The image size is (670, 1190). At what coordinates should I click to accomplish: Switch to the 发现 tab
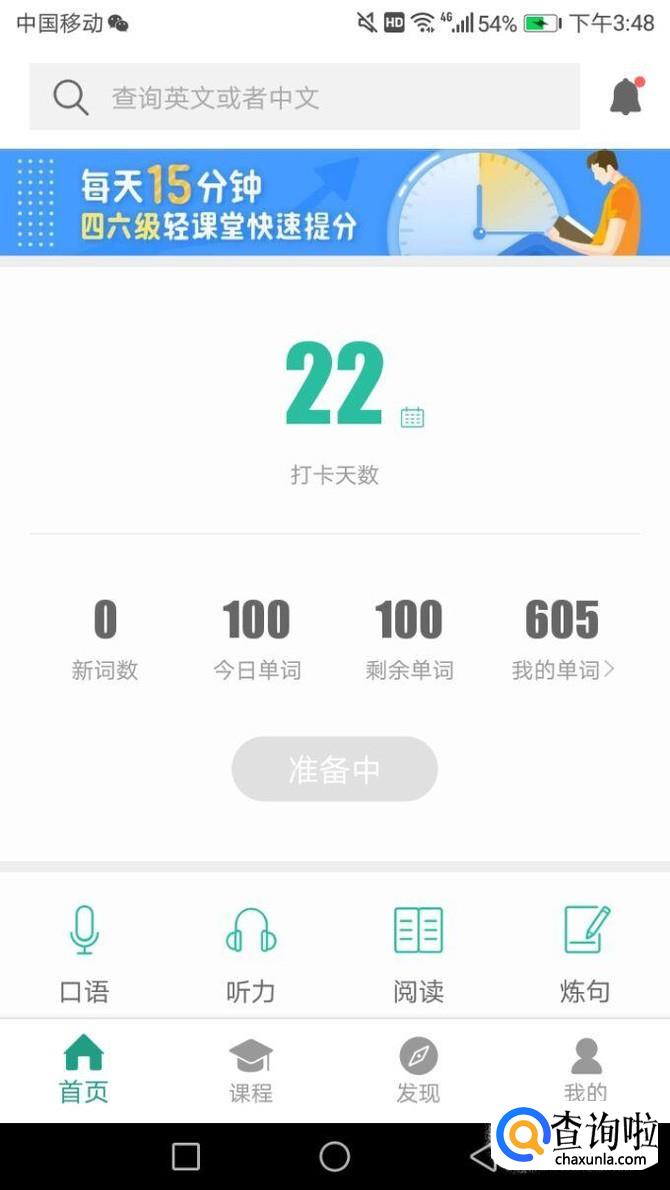tap(418, 1070)
